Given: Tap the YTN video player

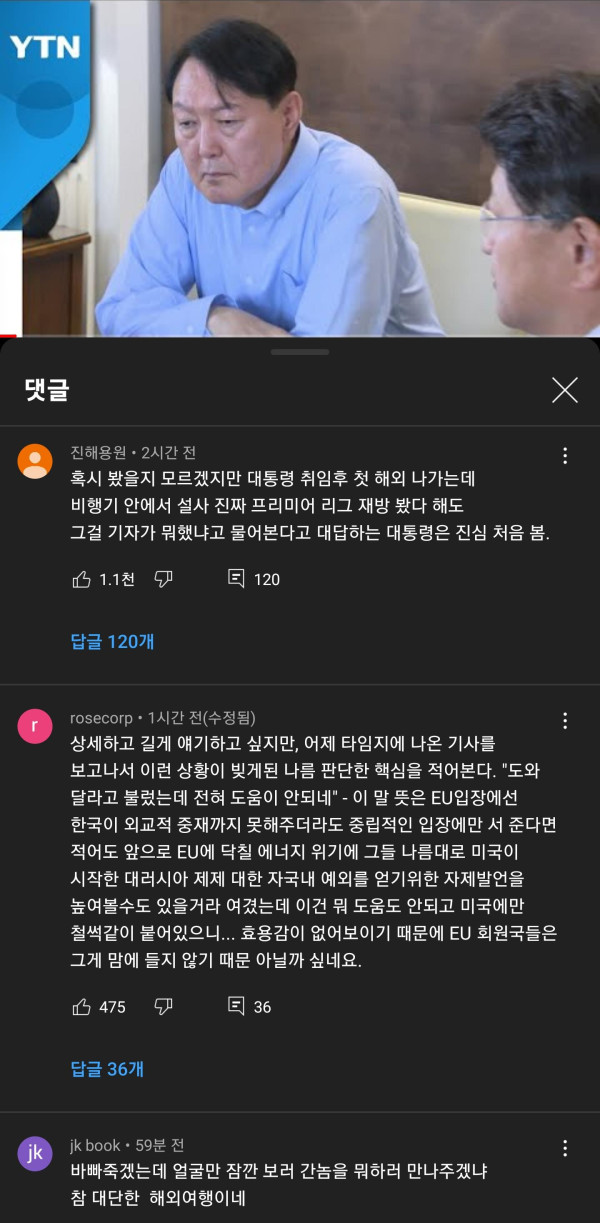Looking at the screenshot, I should tap(300, 168).
